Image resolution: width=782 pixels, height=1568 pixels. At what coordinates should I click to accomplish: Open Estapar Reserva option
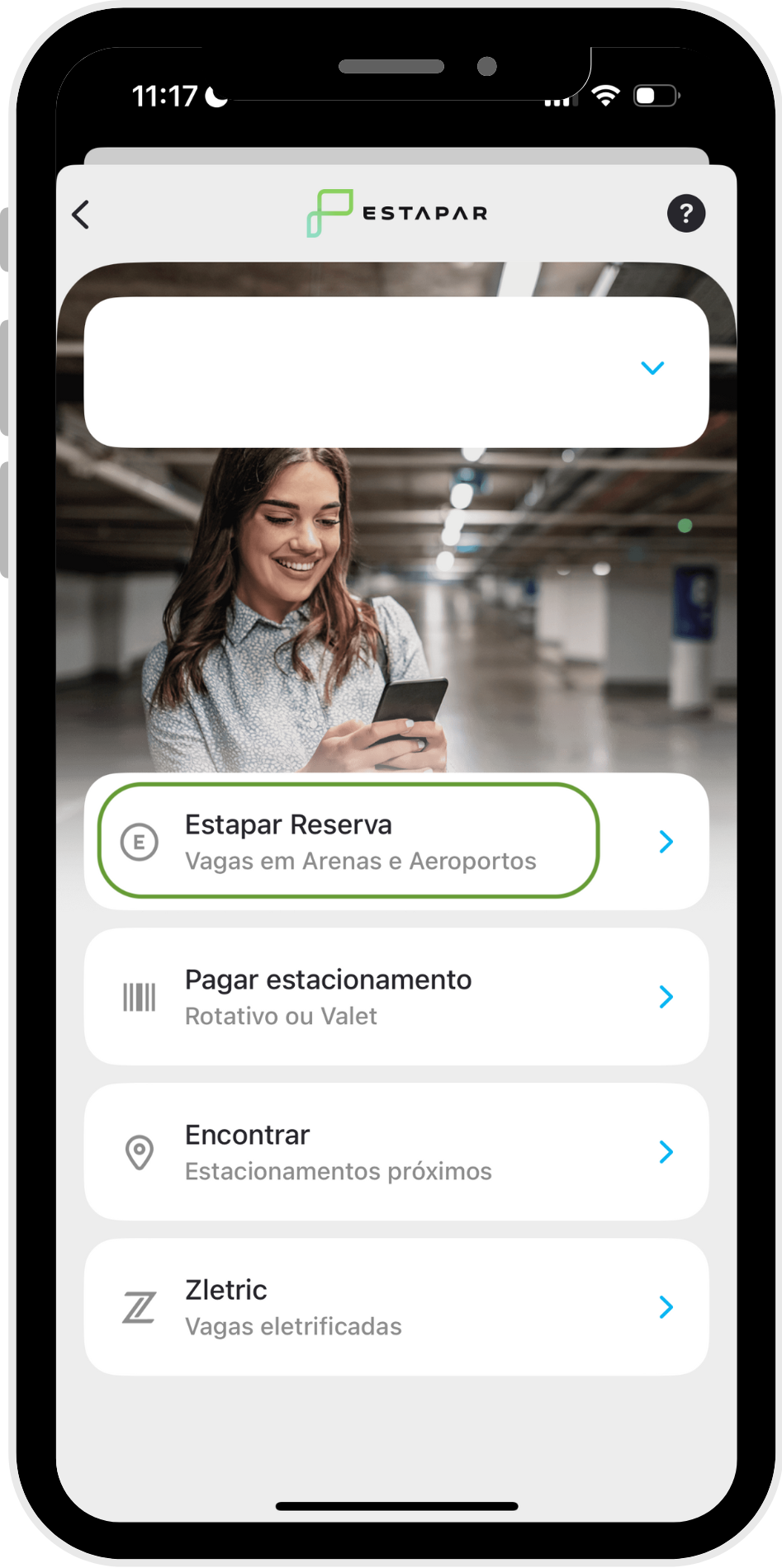pos(396,842)
